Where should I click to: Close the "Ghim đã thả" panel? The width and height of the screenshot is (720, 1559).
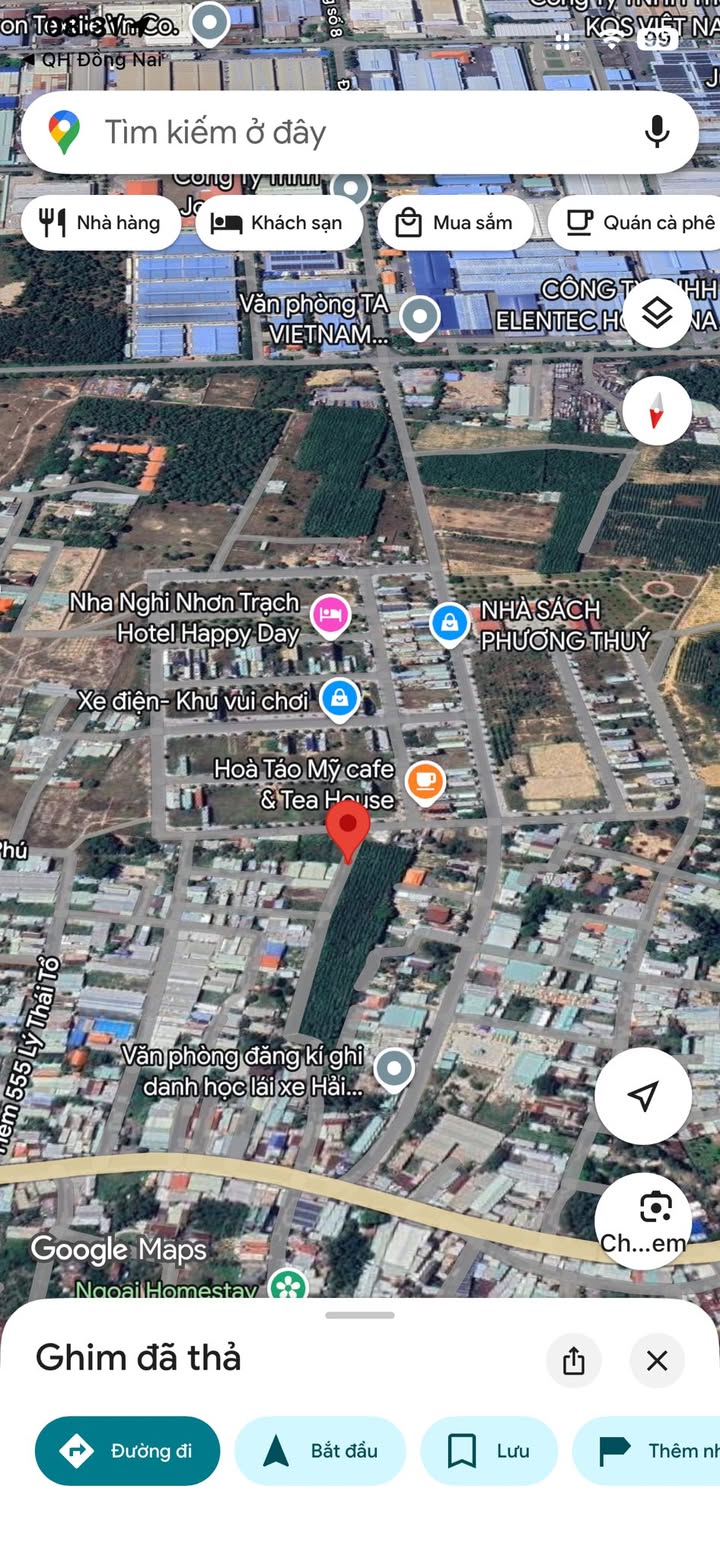point(657,1360)
